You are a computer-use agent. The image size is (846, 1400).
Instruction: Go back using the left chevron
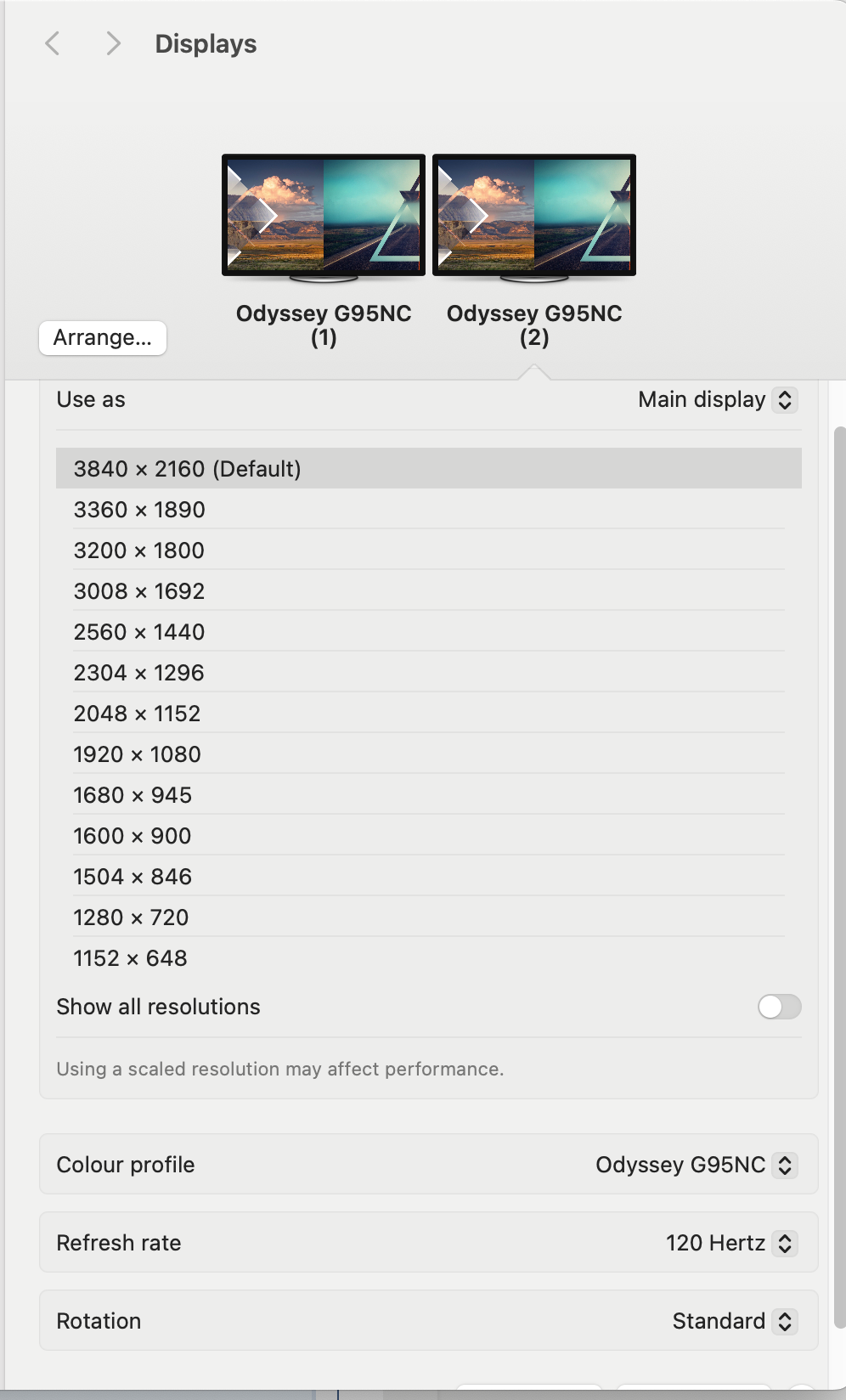point(53,43)
